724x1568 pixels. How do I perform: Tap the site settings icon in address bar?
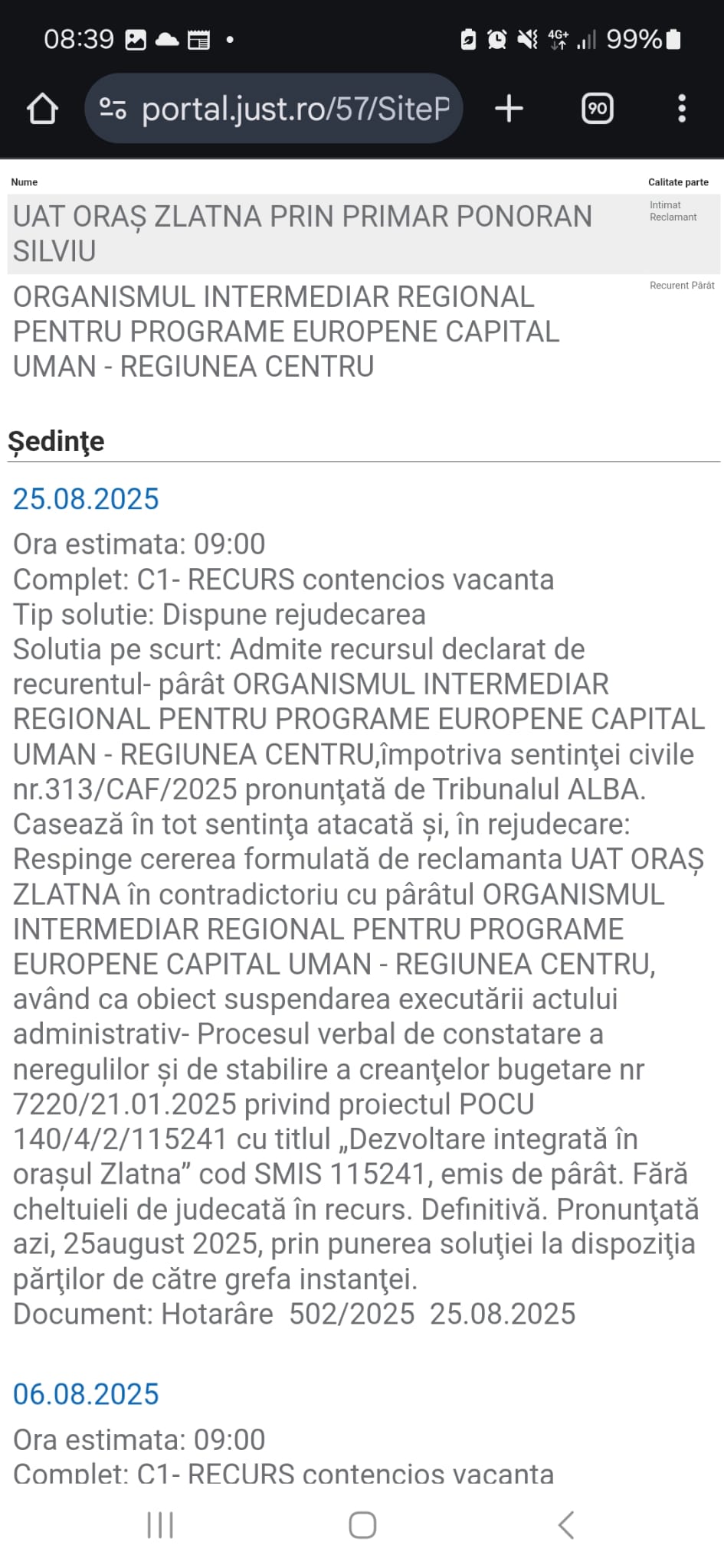[x=113, y=109]
